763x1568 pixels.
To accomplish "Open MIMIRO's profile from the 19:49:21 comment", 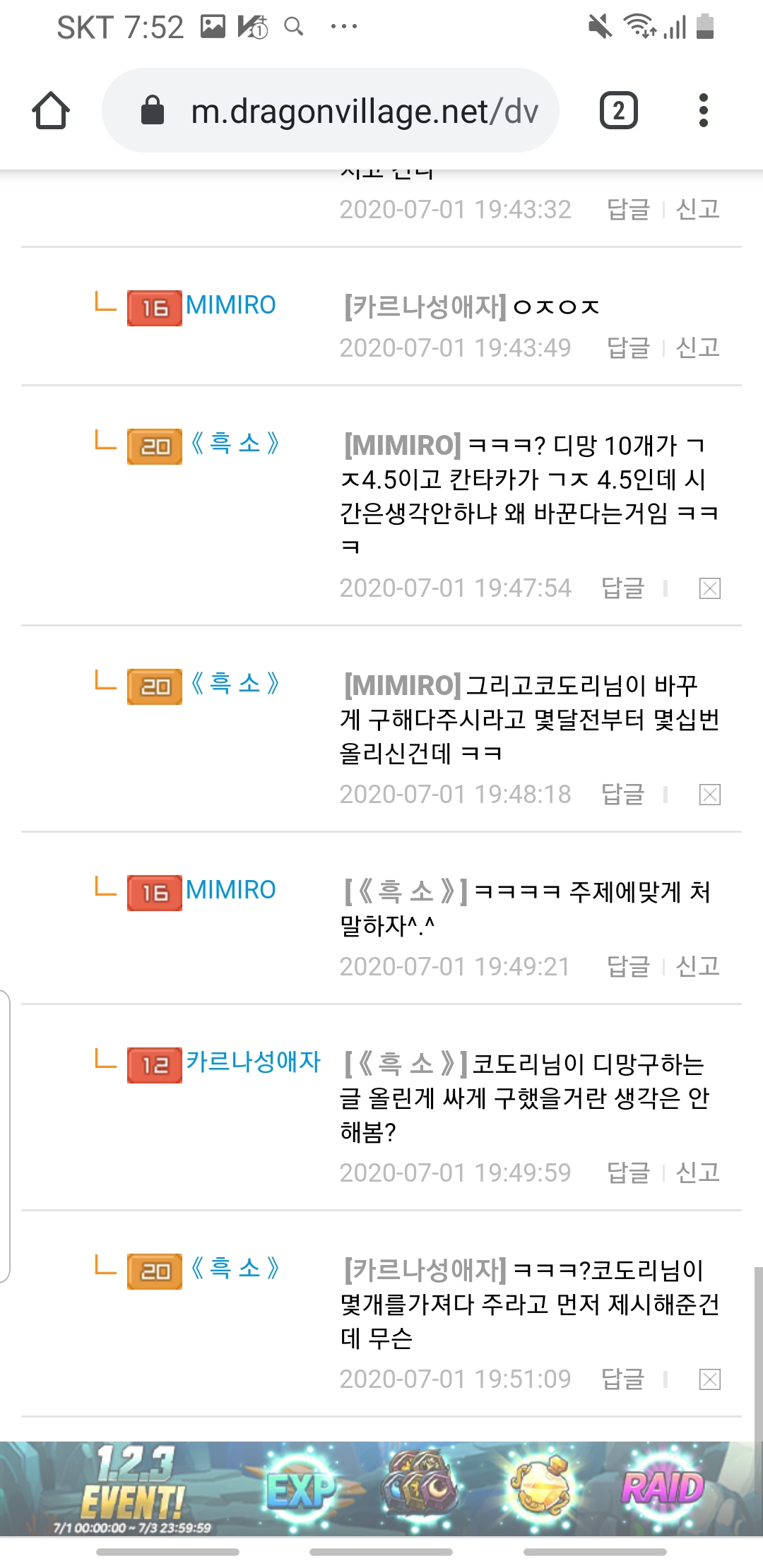I will 230,891.
